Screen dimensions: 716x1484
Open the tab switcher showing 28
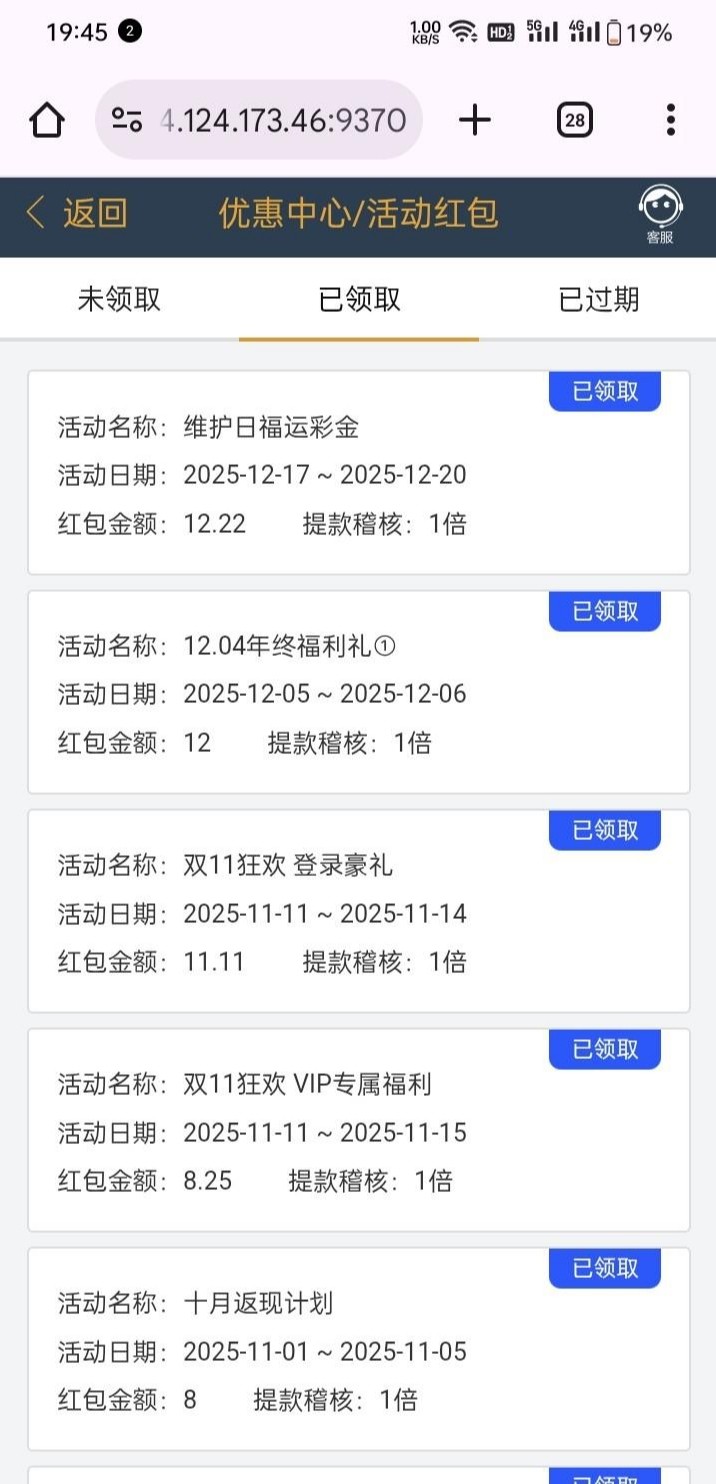[574, 120]
